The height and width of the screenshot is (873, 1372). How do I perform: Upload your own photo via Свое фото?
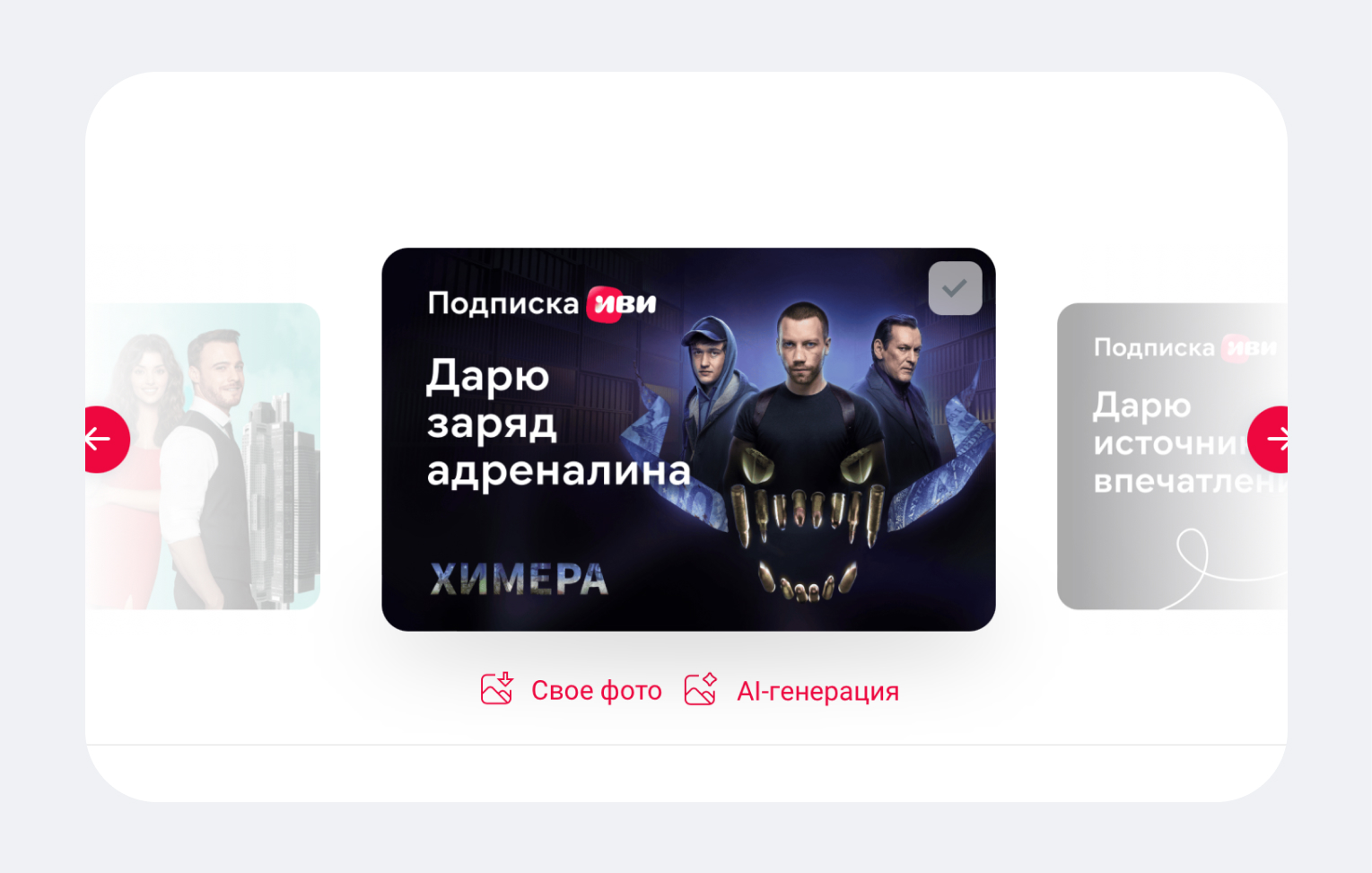click(x=572, y=690)
